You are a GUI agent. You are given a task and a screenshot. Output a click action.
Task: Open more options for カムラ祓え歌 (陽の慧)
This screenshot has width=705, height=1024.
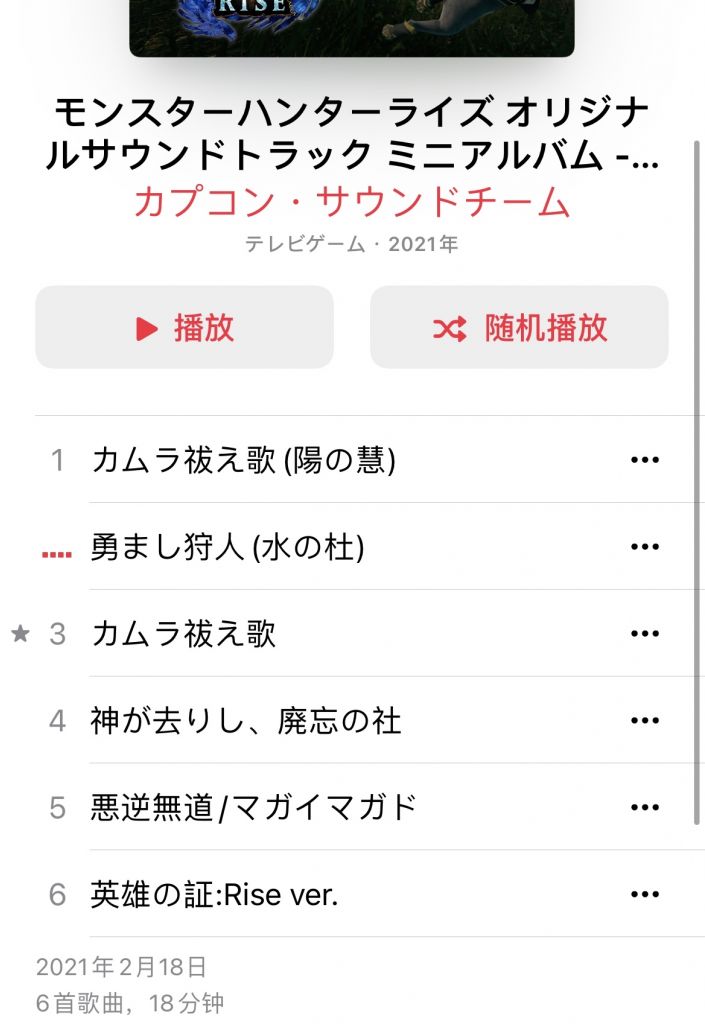(645, 460)
